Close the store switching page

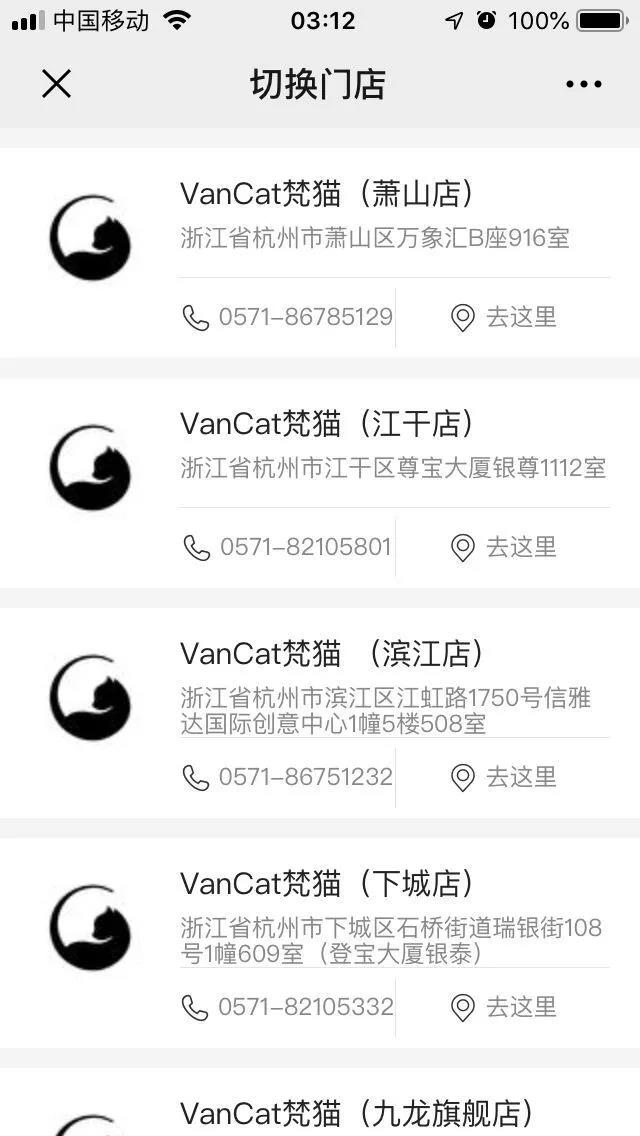pos(57,84)
